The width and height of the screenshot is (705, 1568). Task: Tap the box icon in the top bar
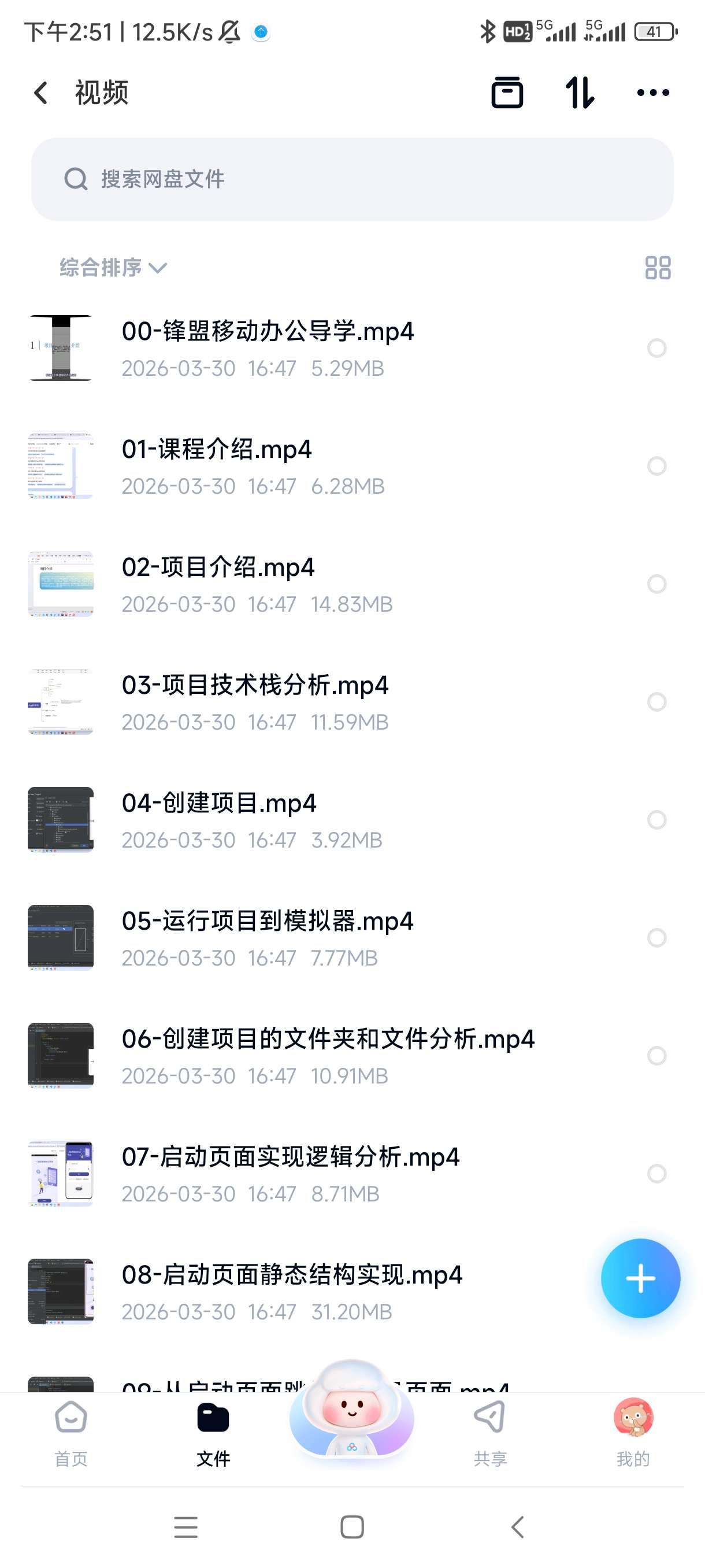507,93
